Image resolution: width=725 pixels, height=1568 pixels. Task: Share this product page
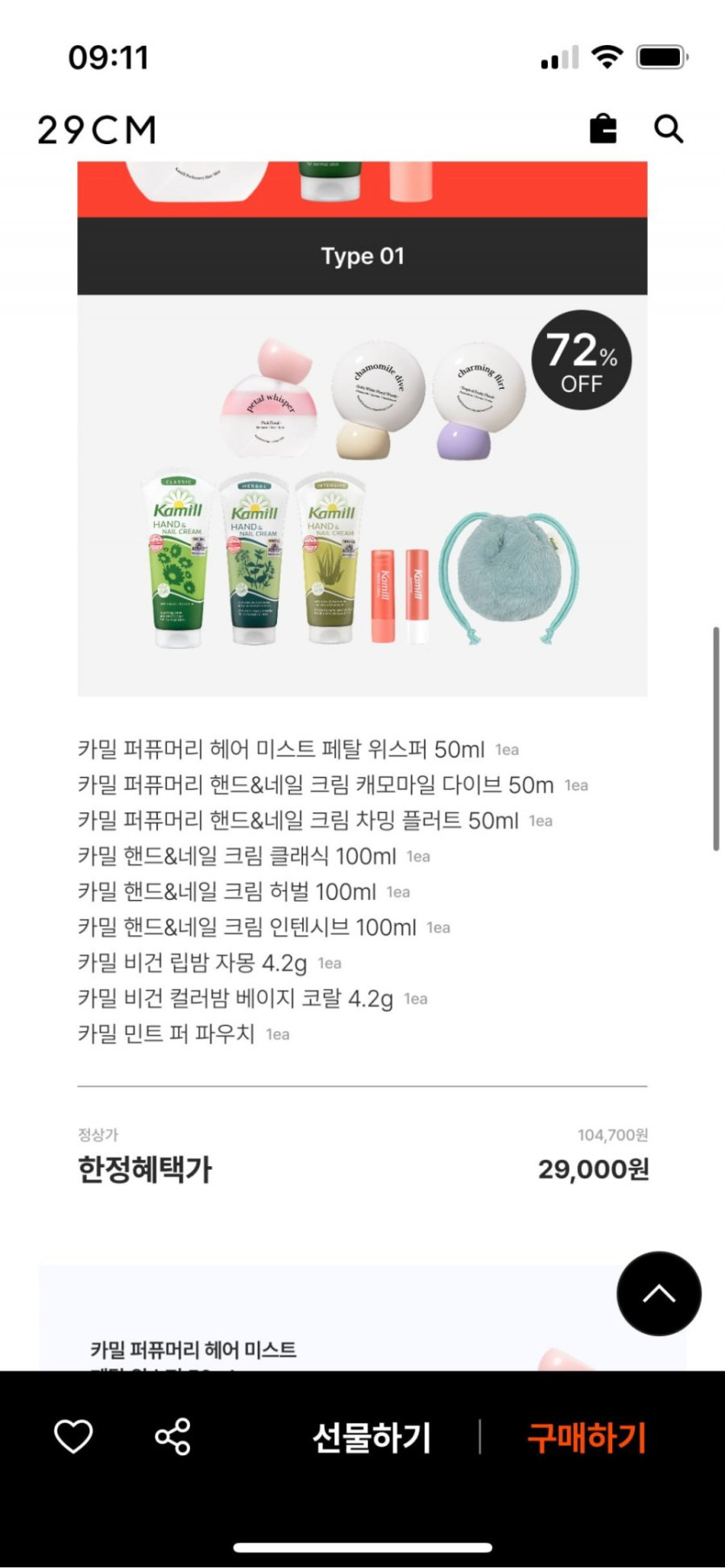click(173, 1437)
